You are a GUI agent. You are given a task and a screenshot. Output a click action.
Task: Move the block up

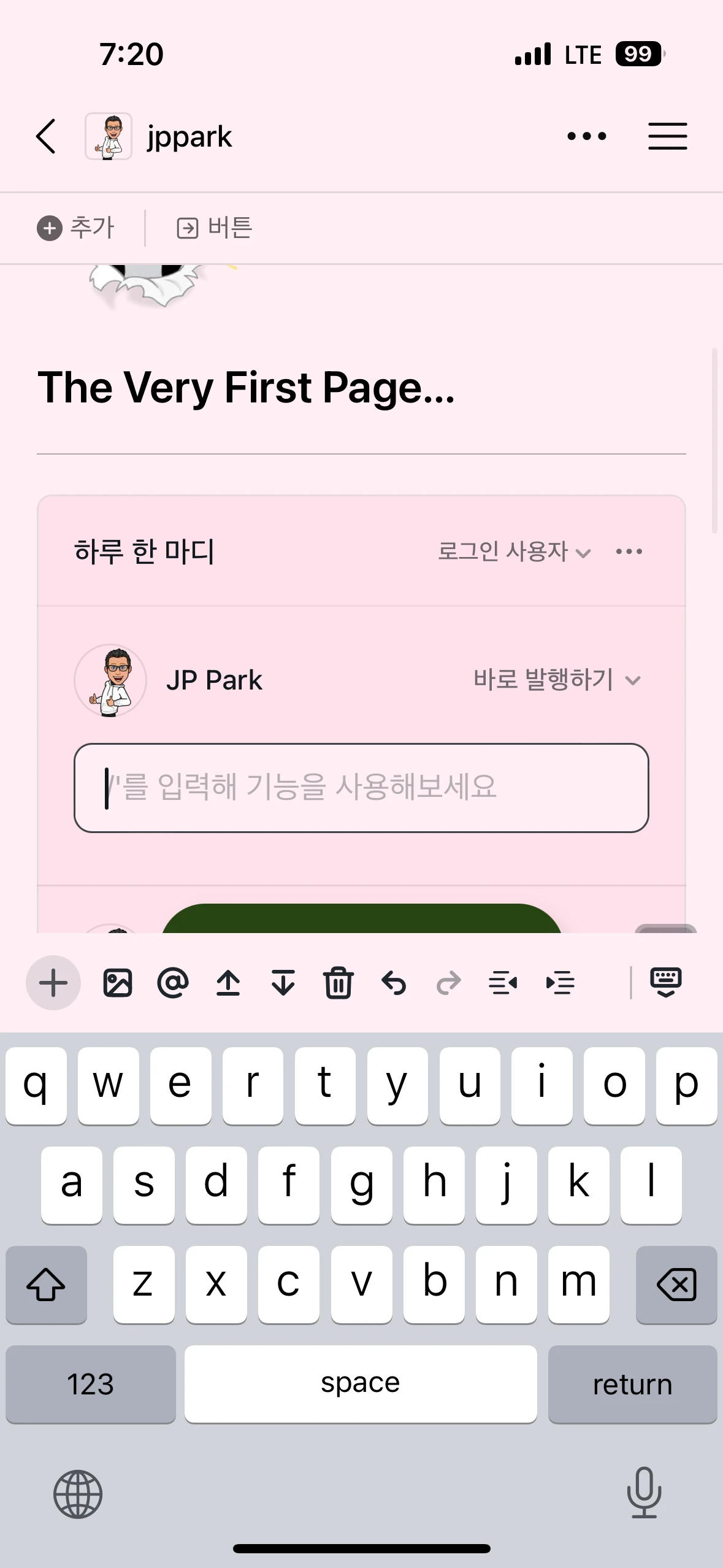[228, 983]
